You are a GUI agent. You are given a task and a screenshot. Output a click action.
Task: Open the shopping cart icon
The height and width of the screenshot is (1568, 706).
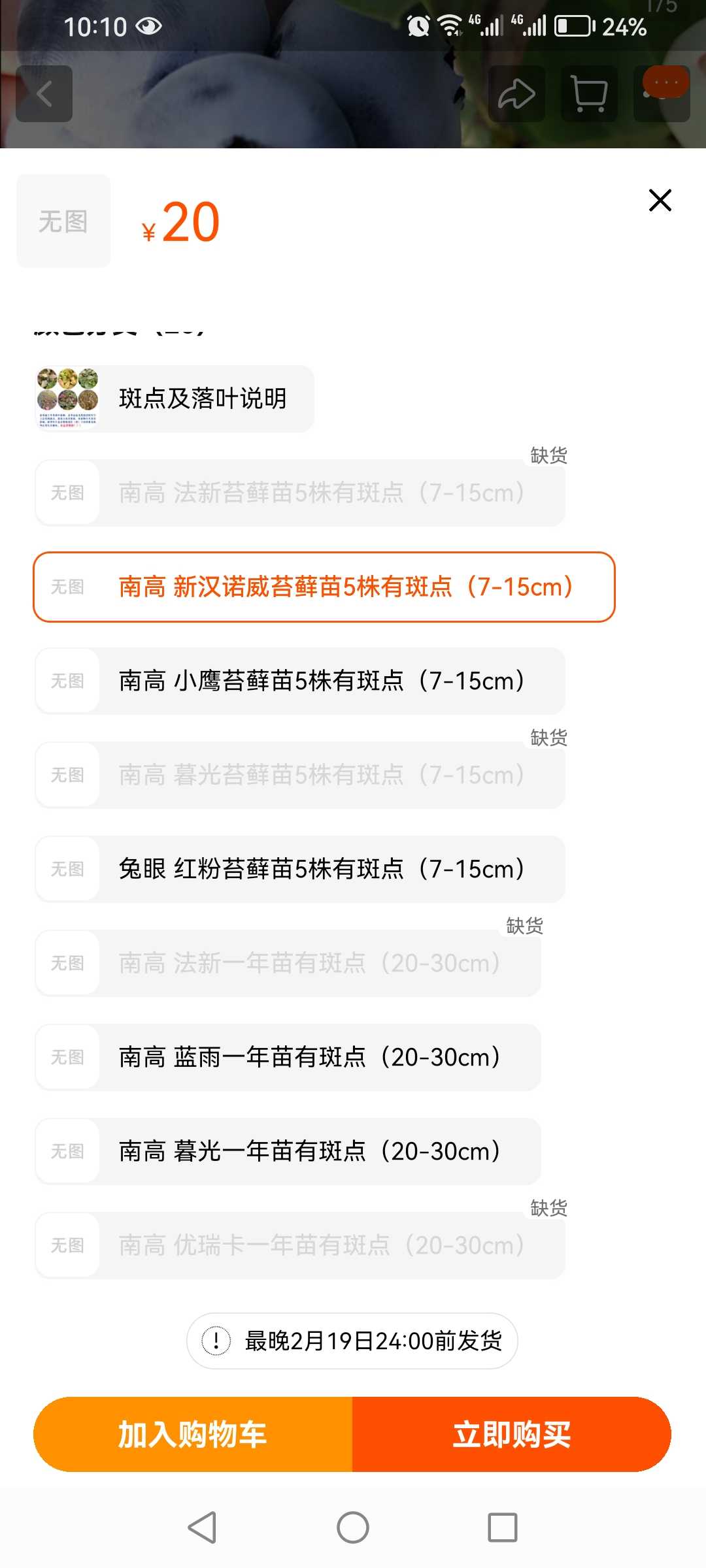tap(589, 93)
